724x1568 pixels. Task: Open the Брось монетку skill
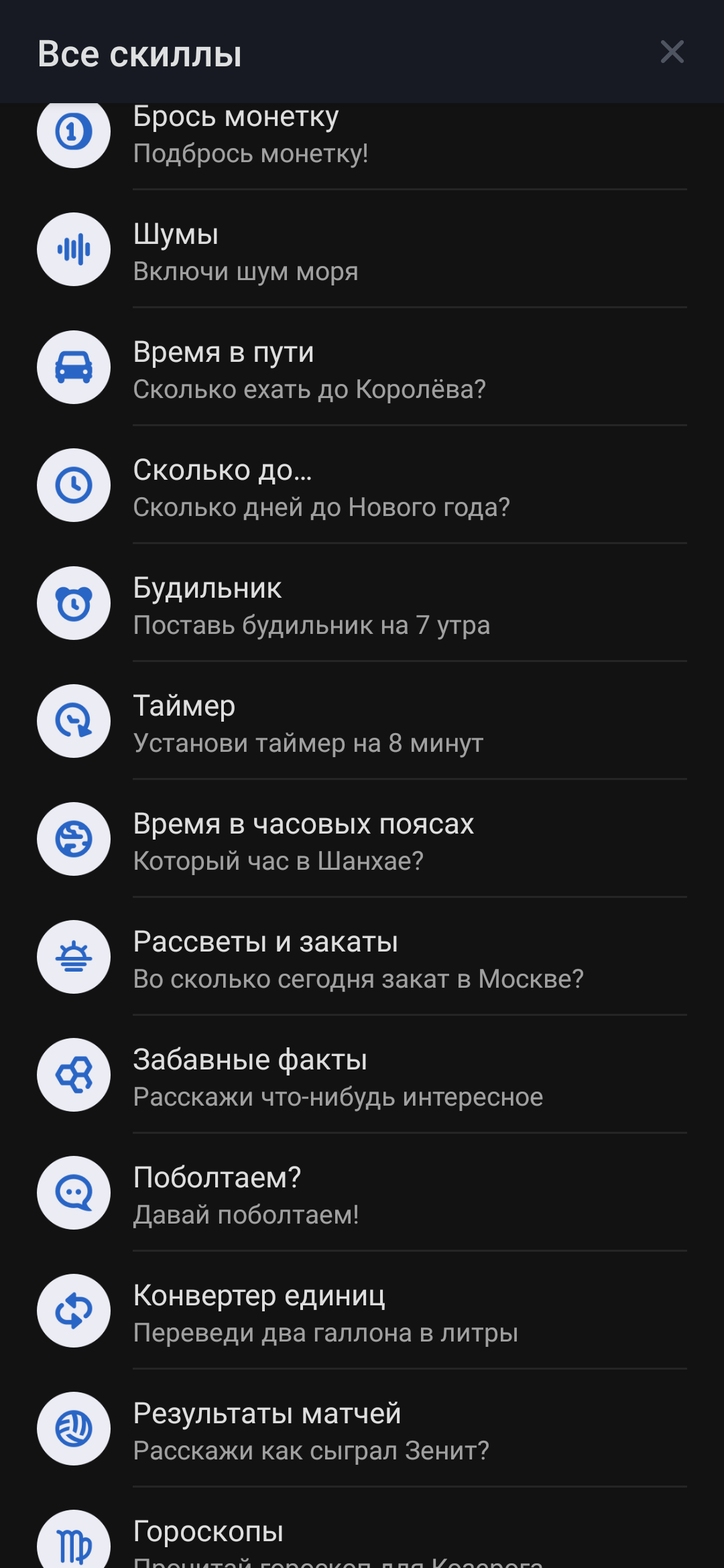362,135
